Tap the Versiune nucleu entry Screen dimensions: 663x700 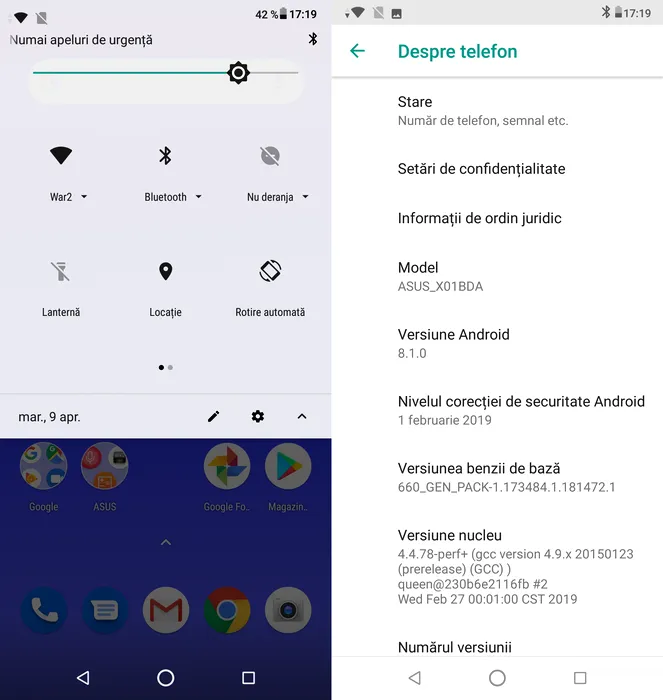(497, 567)
